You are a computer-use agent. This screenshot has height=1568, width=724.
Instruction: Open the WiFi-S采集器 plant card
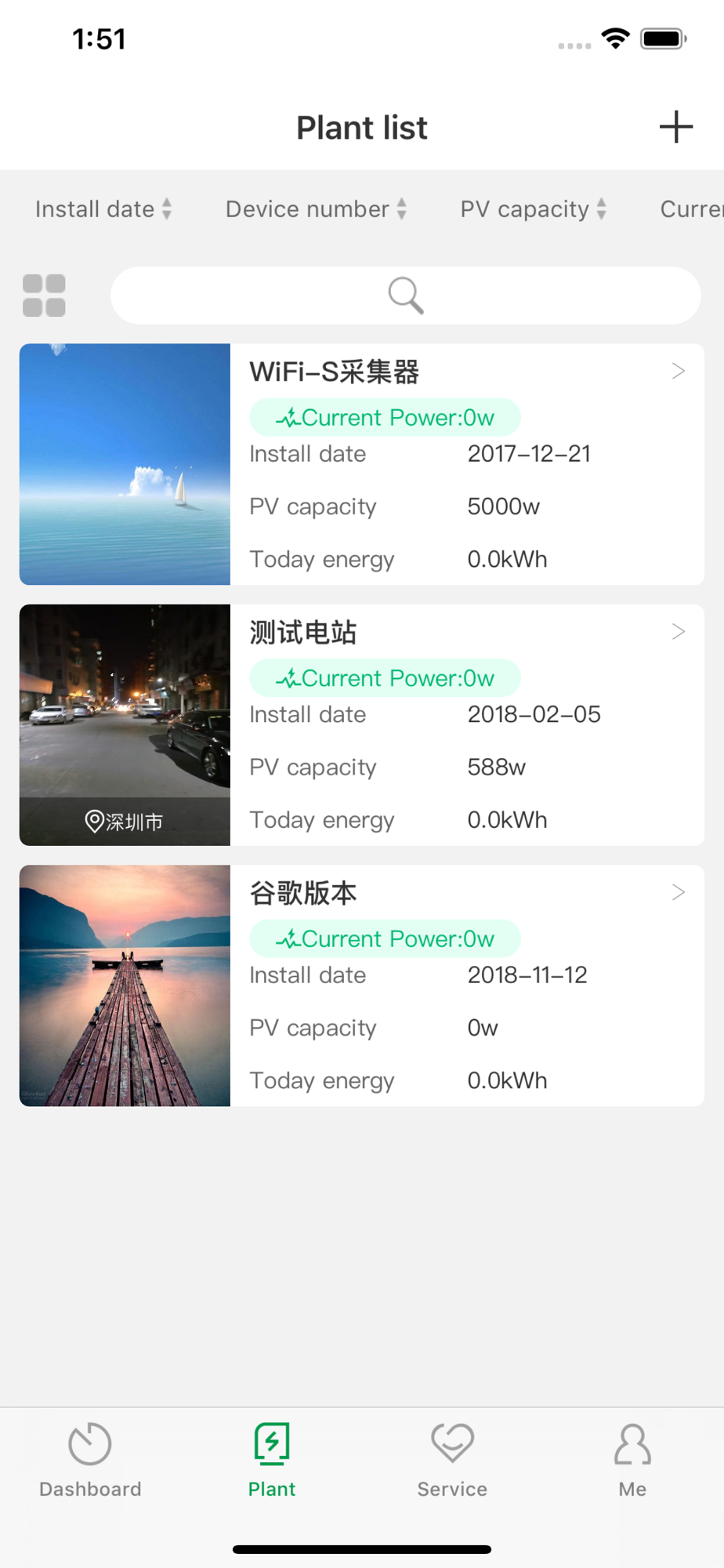pos(466,464)
